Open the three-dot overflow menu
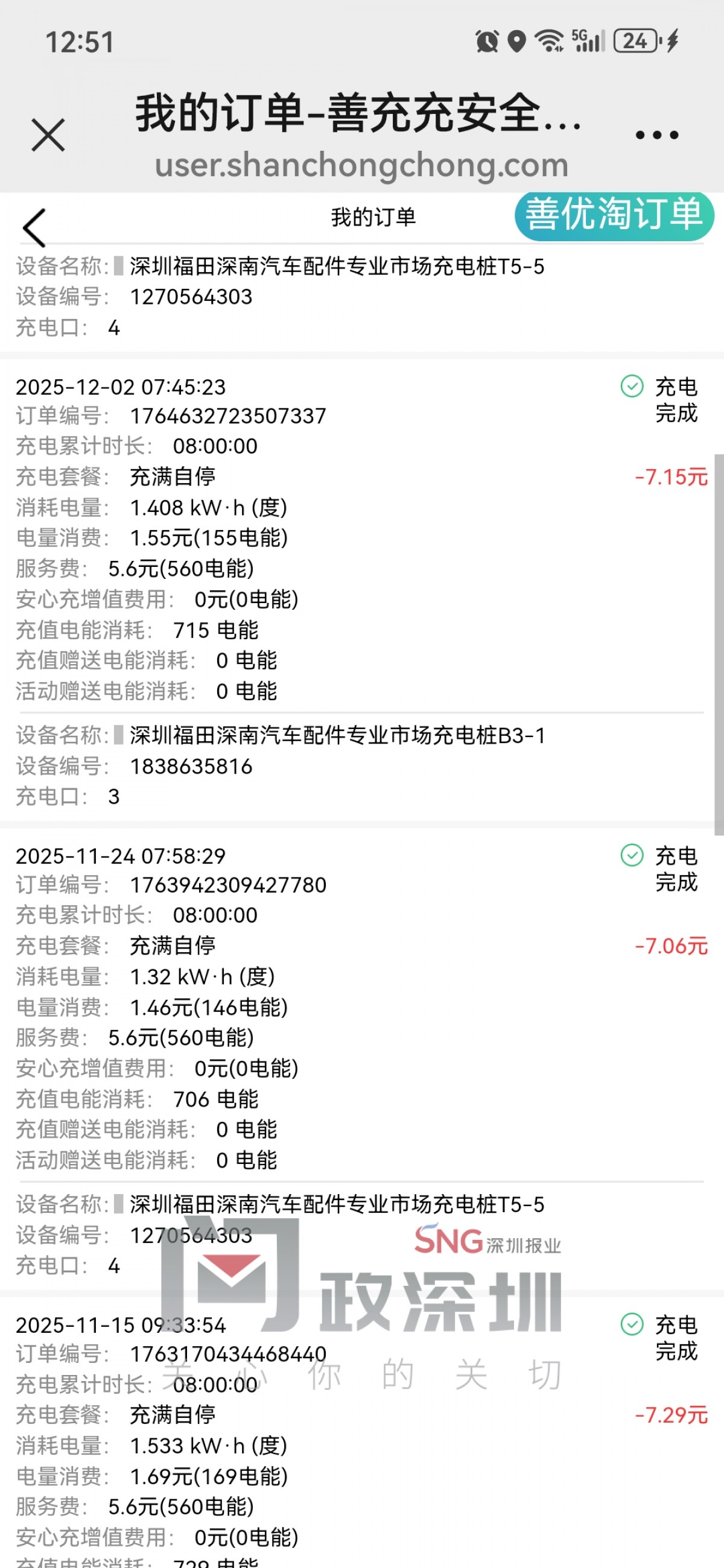724x1568 pixels. click(656, 135)
